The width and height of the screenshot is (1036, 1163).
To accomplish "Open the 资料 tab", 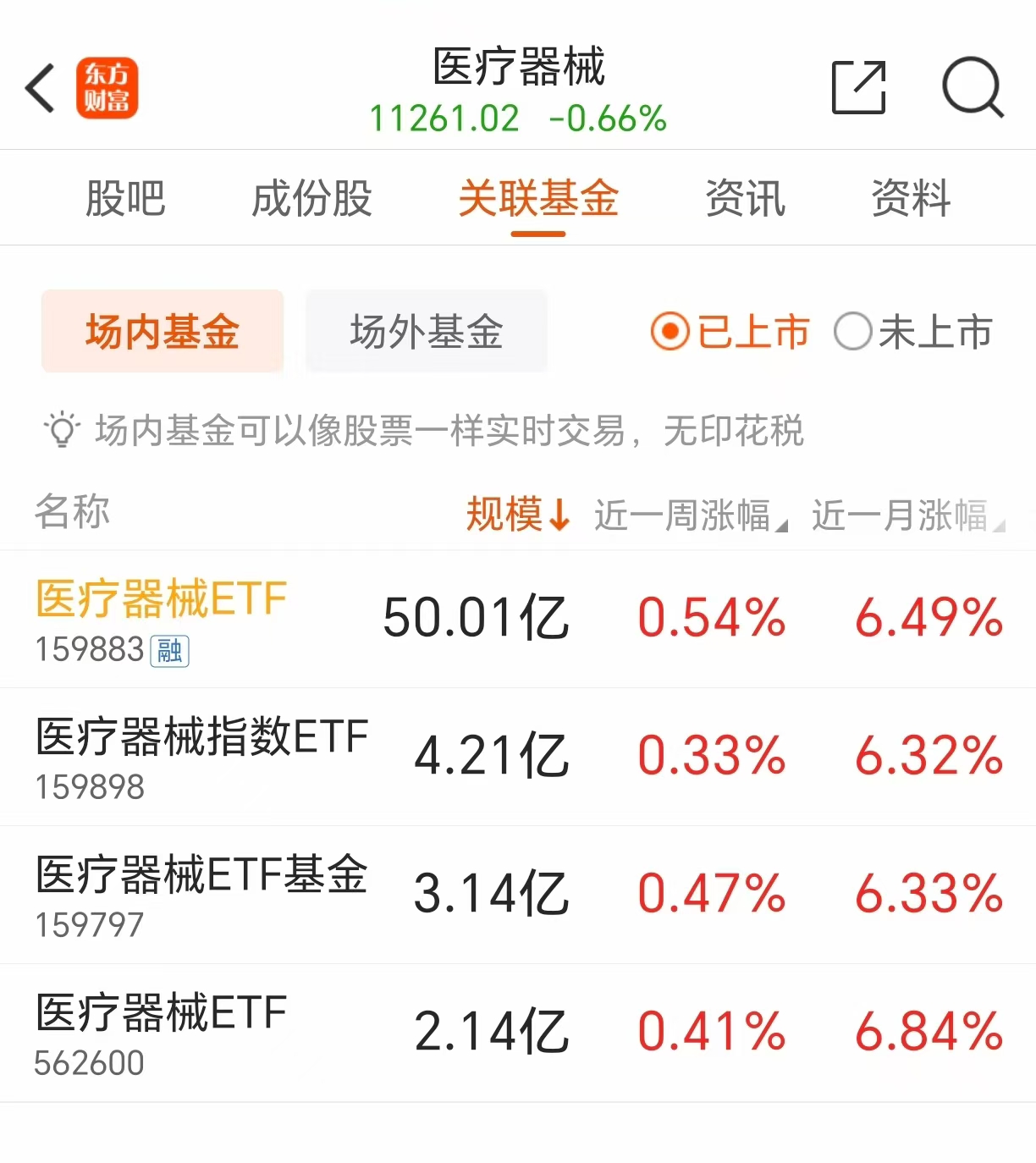I will point(911,199).
